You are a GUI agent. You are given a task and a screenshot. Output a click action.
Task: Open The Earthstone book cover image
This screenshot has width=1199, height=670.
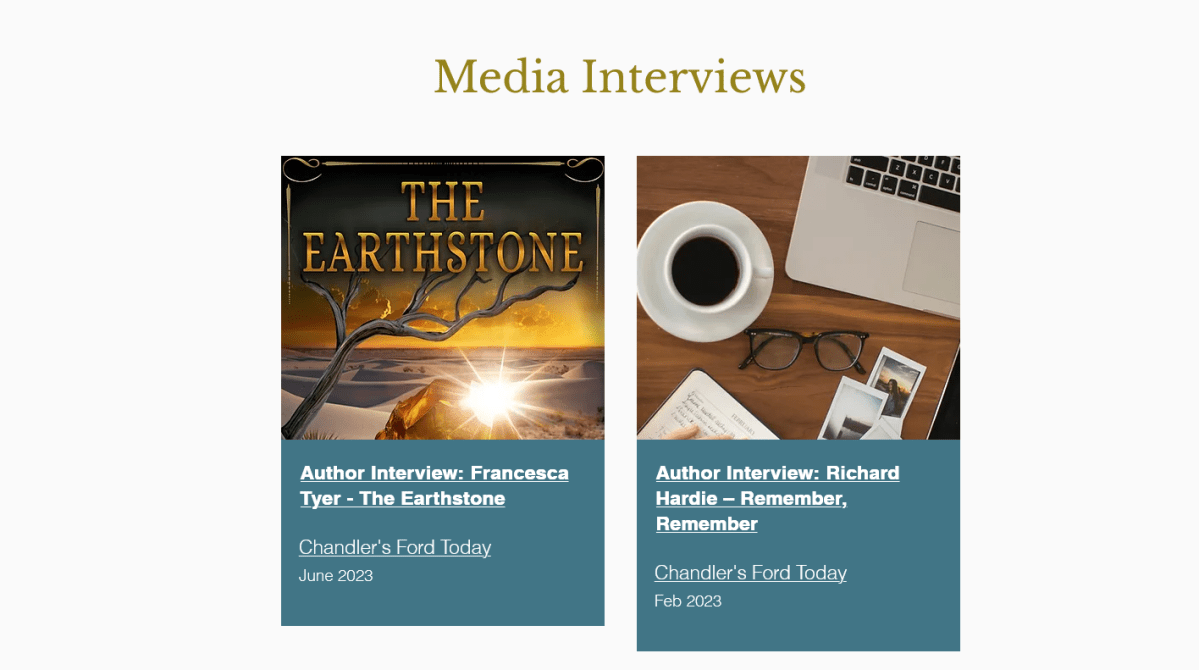click(x=442, y=298)
